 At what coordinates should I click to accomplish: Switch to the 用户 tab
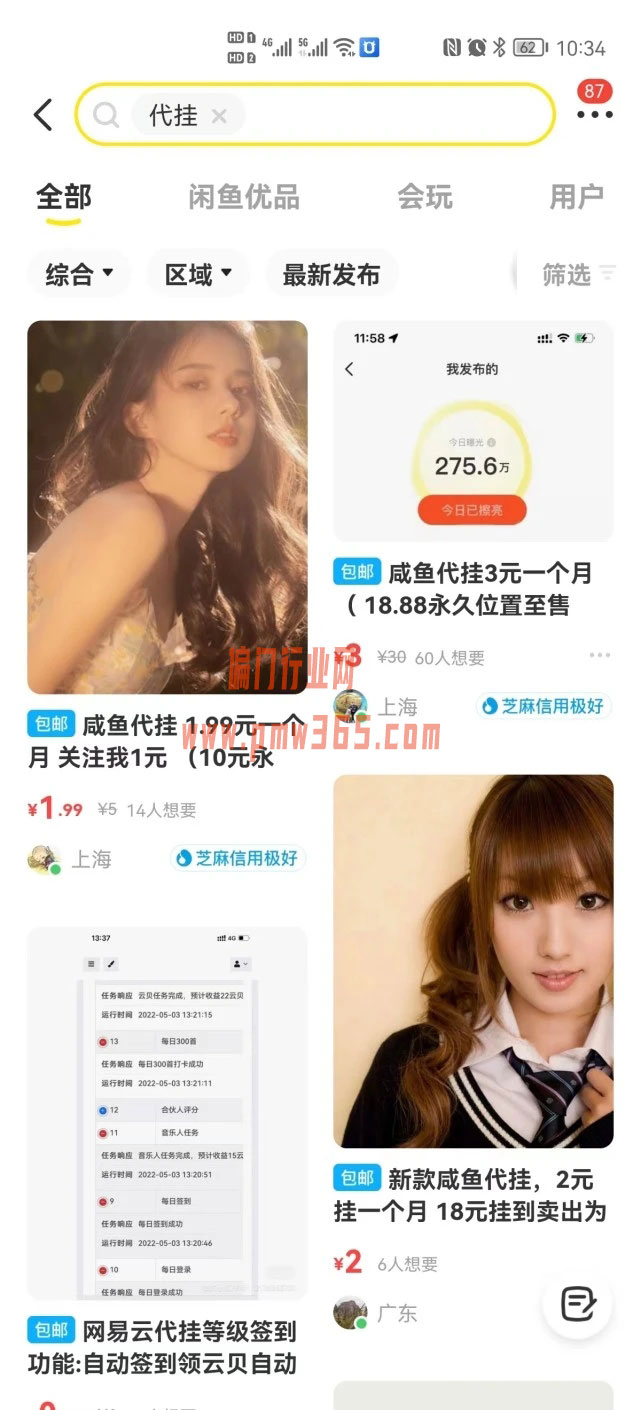(576, 197)
